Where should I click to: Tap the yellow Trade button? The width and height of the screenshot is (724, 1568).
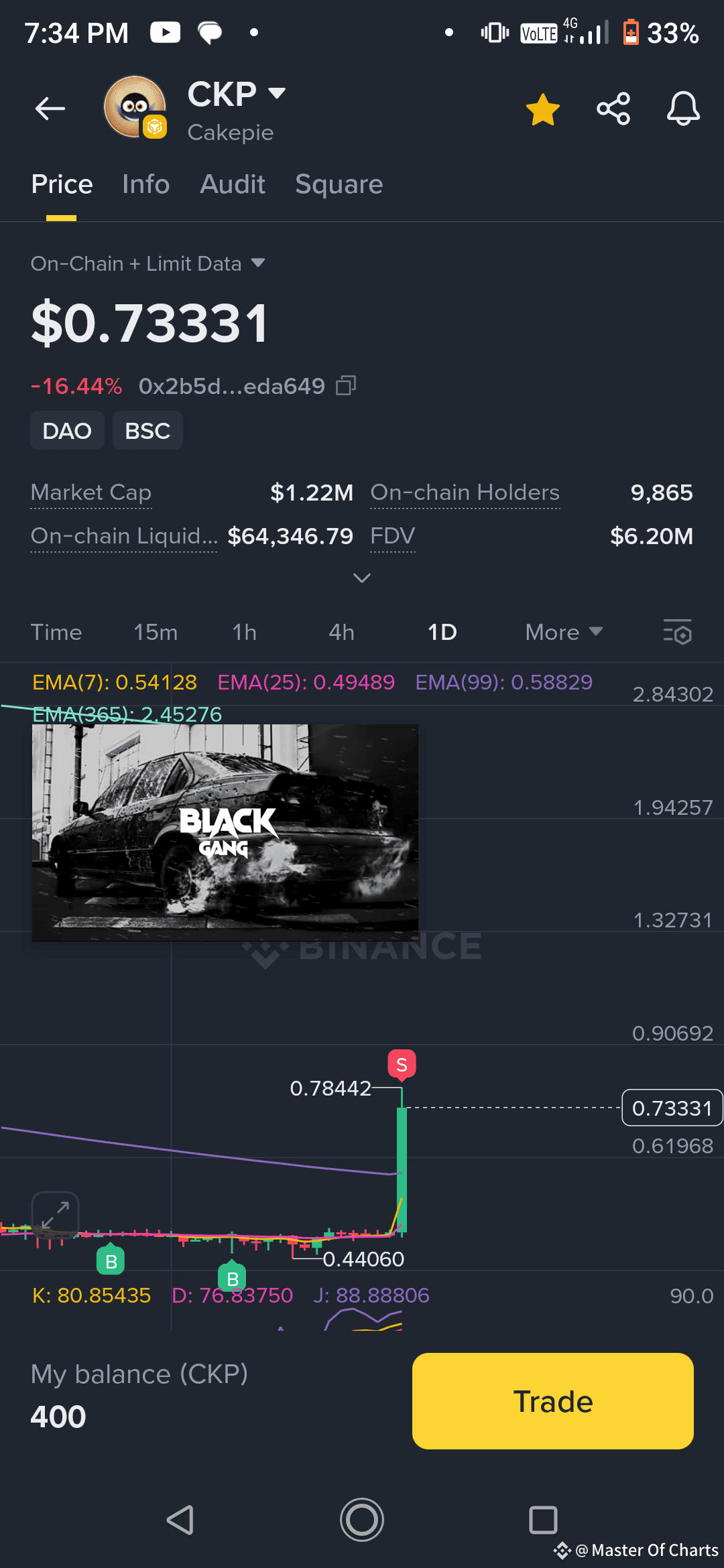[x=552, y=1401]
